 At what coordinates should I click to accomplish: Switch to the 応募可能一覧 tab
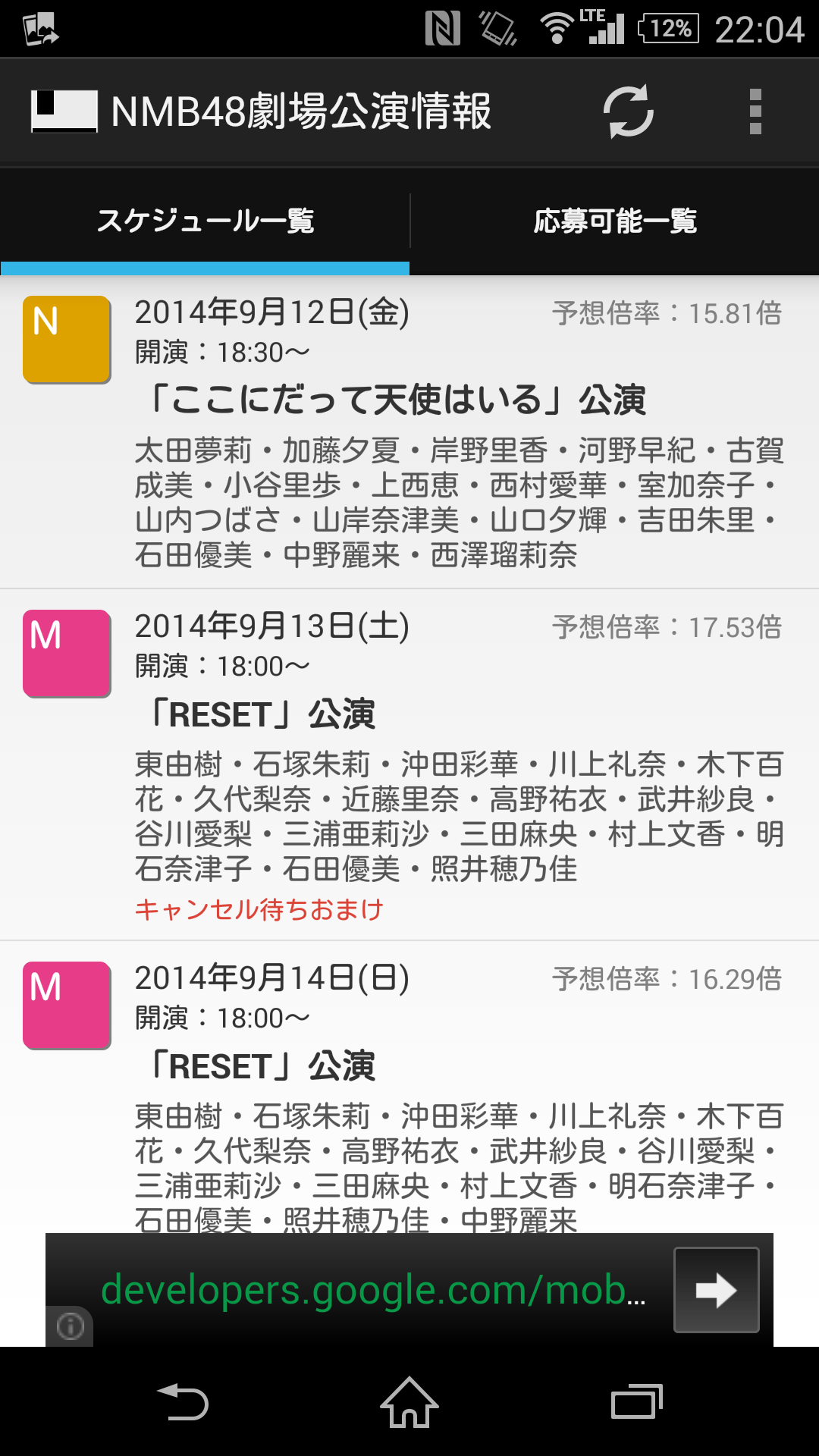pos(614,221)
